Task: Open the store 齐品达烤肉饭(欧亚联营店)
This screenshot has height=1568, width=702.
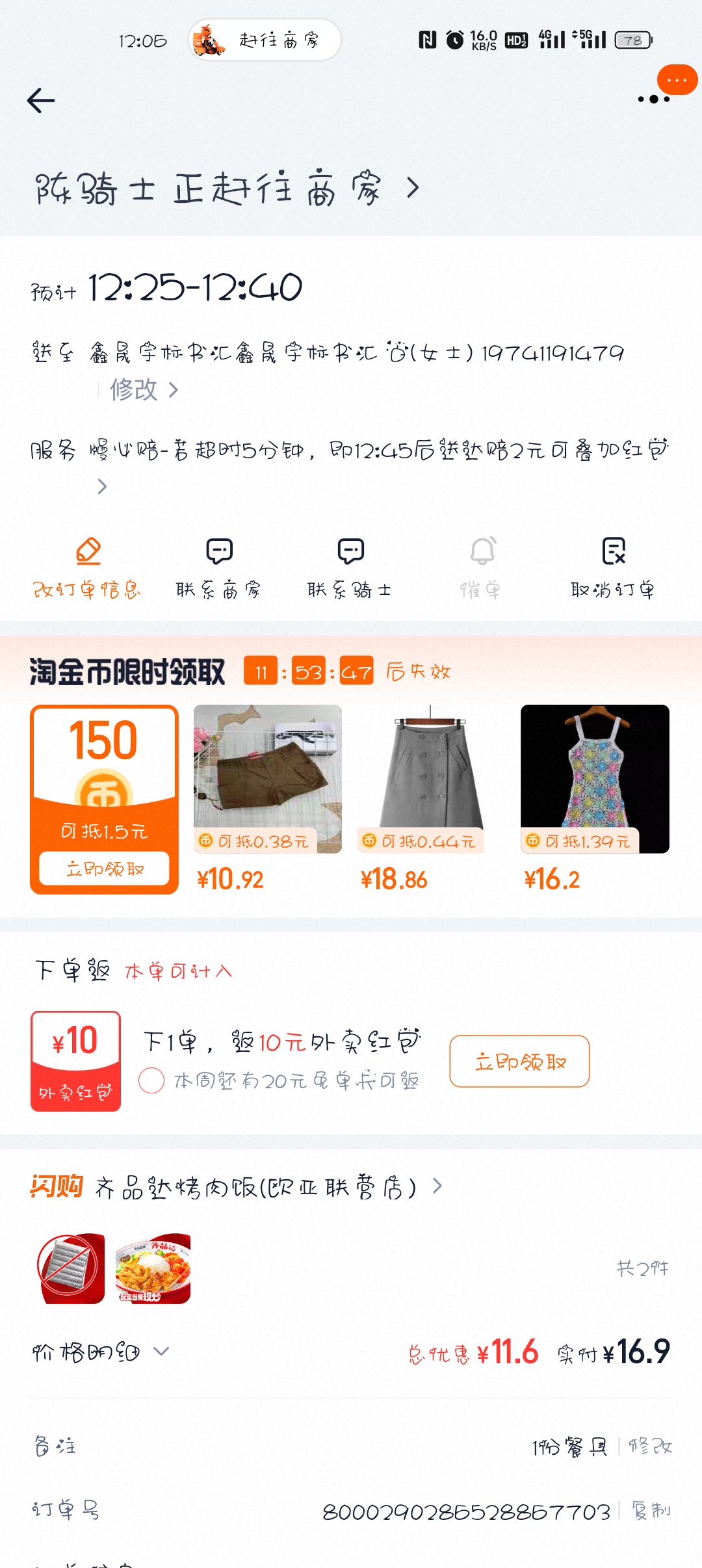Action: (268, 1188)
